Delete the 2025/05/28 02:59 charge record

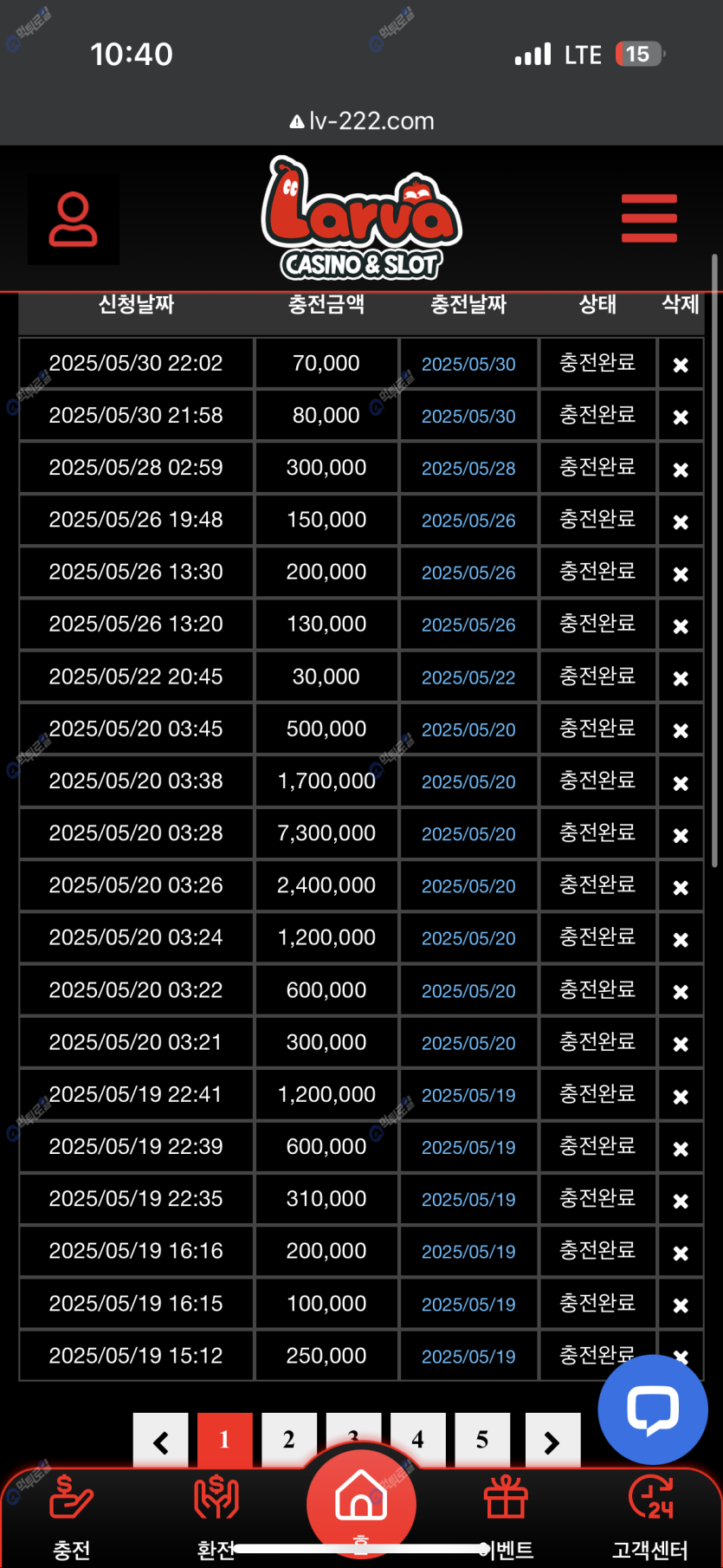[681, 470]
